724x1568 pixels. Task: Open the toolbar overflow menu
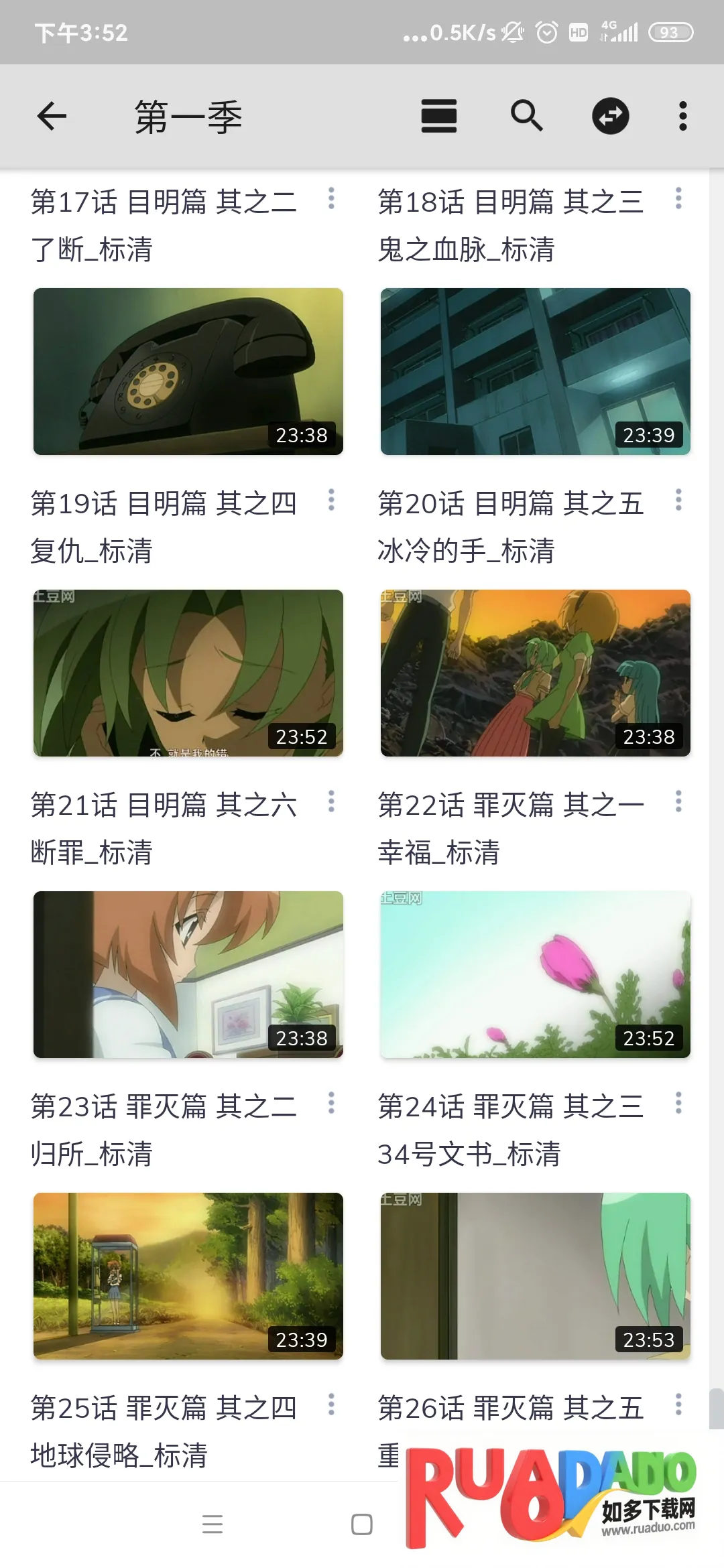click(x=682, y=117)
